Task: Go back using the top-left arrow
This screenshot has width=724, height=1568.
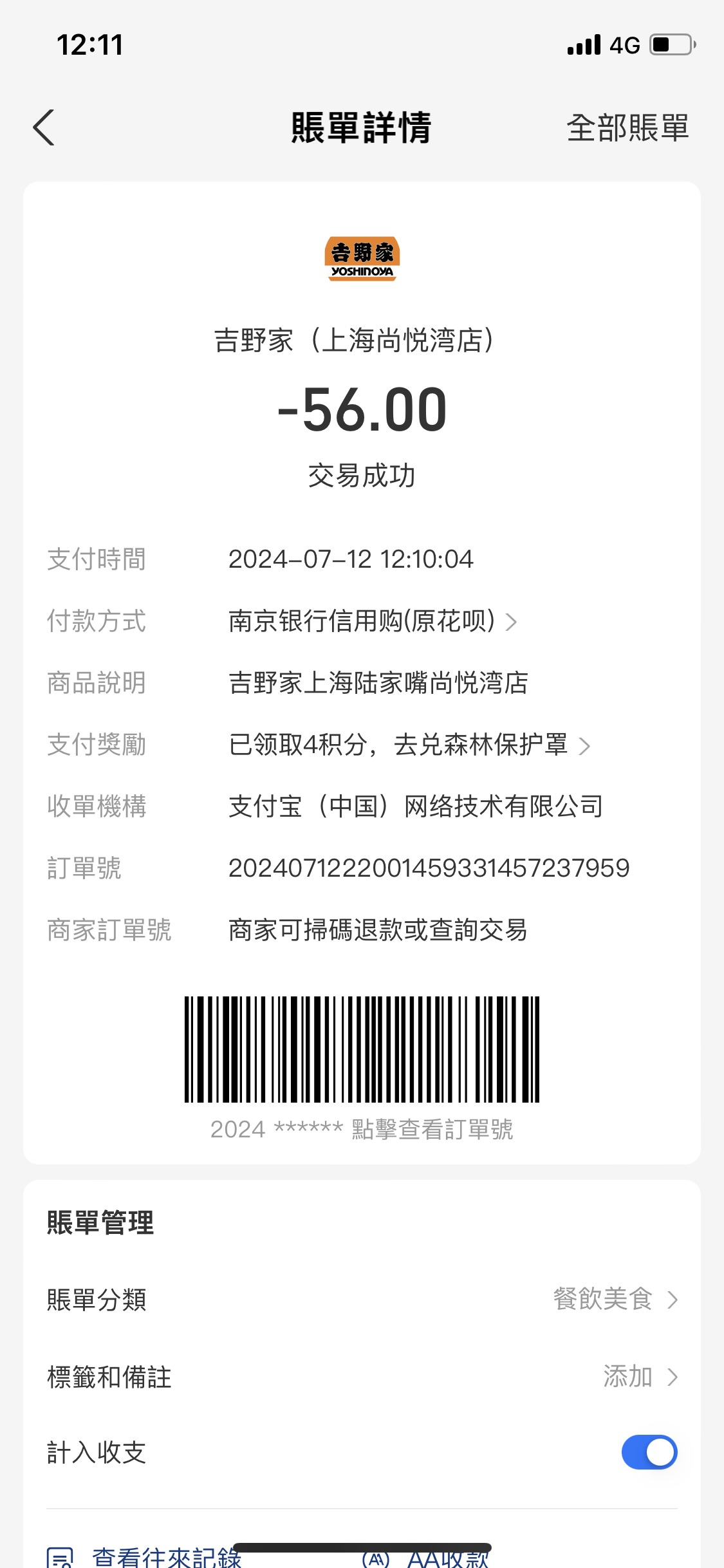Action: point(44,127)
